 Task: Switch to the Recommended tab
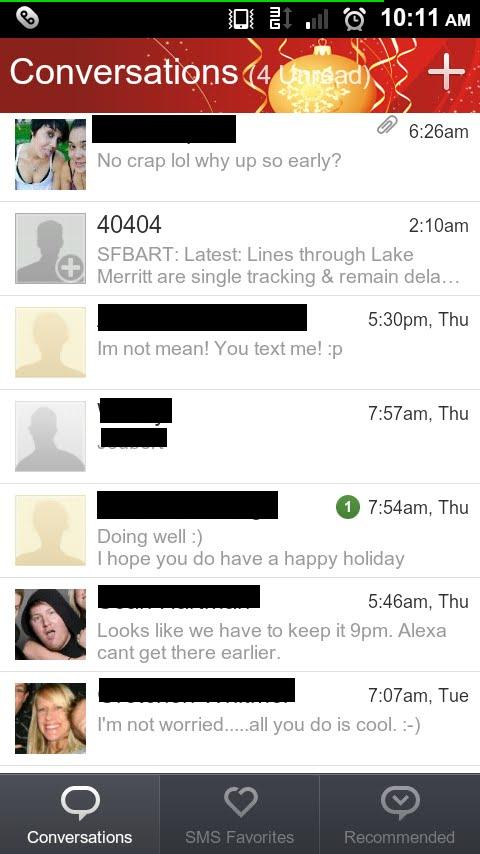click(400, 814)
